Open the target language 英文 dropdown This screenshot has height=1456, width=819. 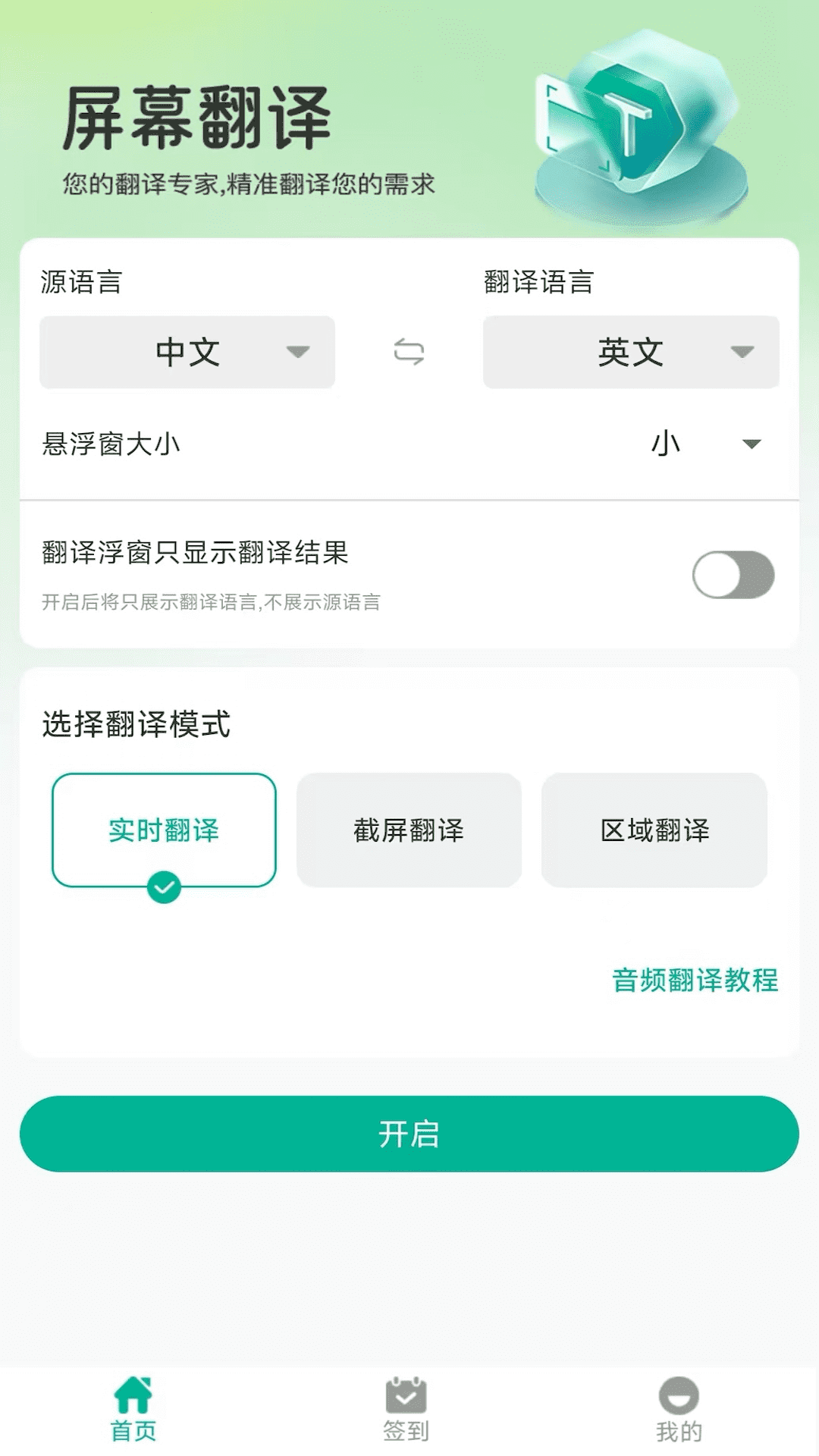pos(631,352)
